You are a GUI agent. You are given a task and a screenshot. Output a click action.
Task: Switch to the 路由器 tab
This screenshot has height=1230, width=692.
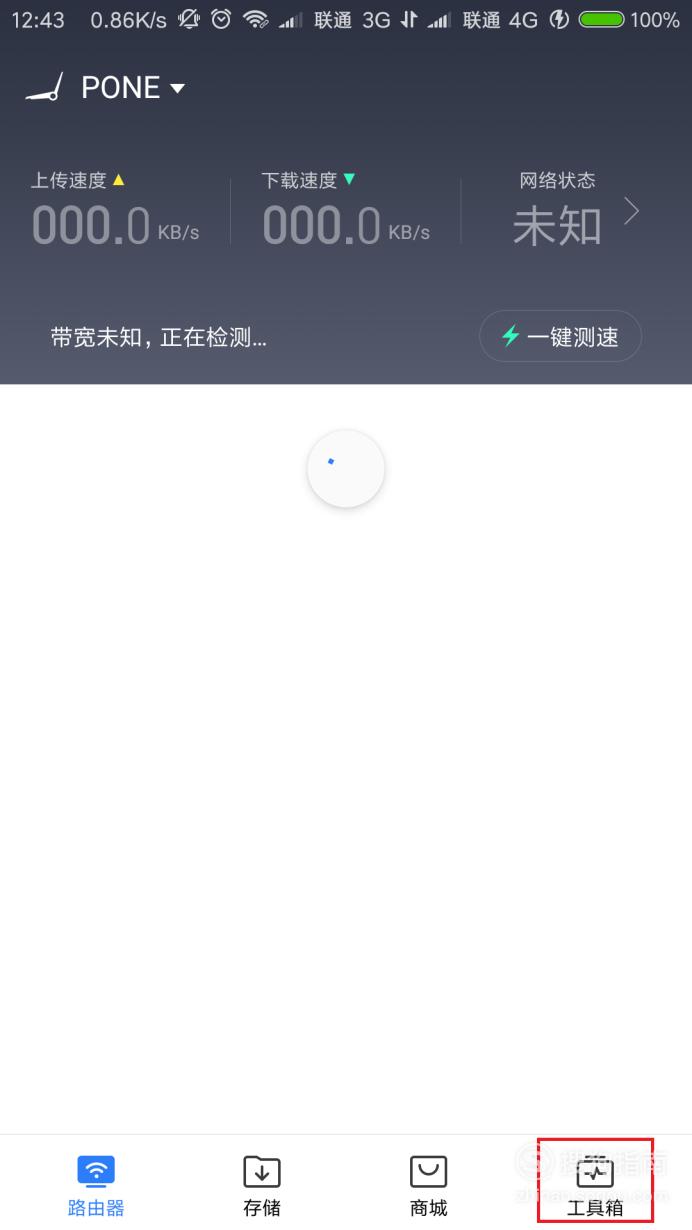(96, 1185)
